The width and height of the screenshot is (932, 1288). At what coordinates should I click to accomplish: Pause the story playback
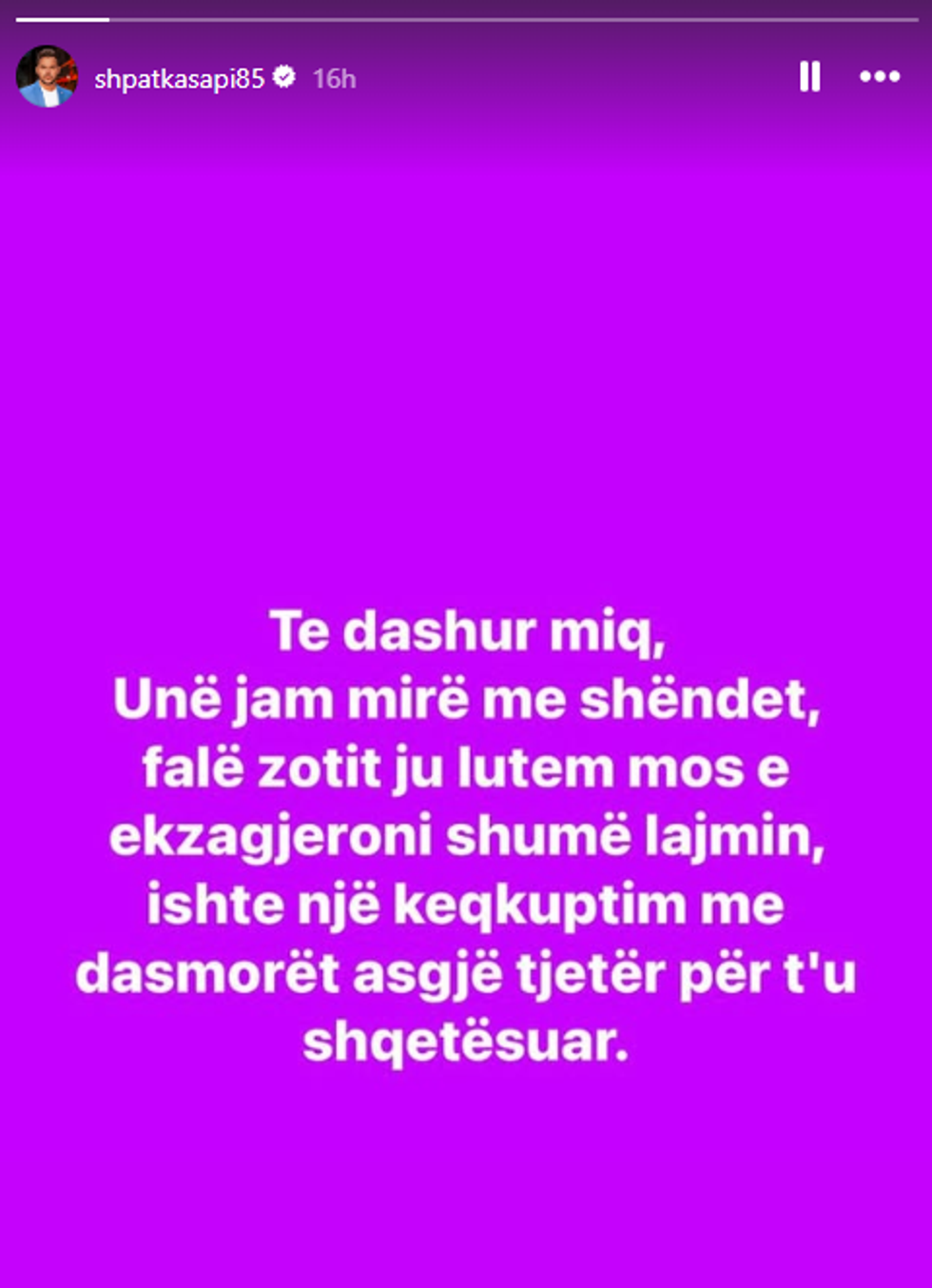(x=809, y=77)
